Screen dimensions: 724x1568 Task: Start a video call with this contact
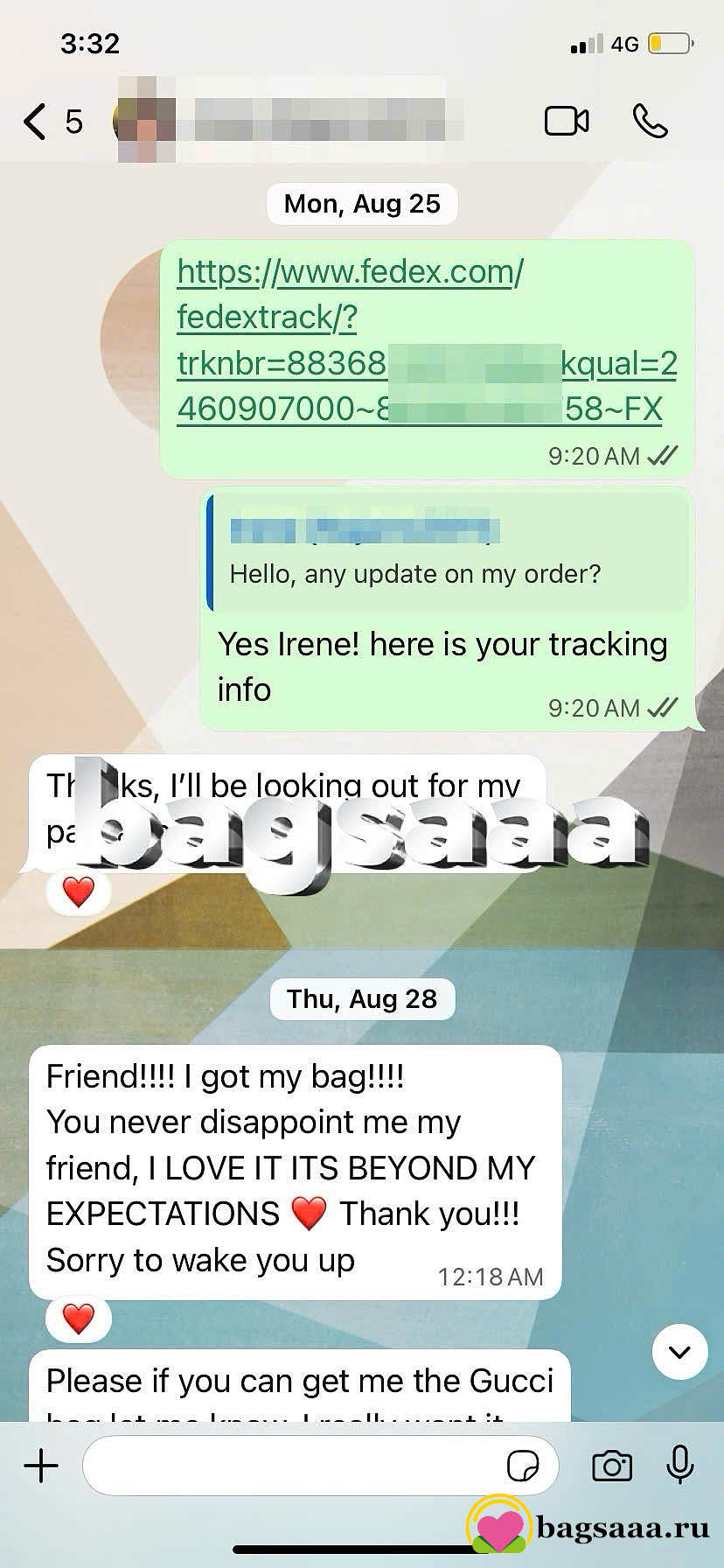tap(567, 121)
